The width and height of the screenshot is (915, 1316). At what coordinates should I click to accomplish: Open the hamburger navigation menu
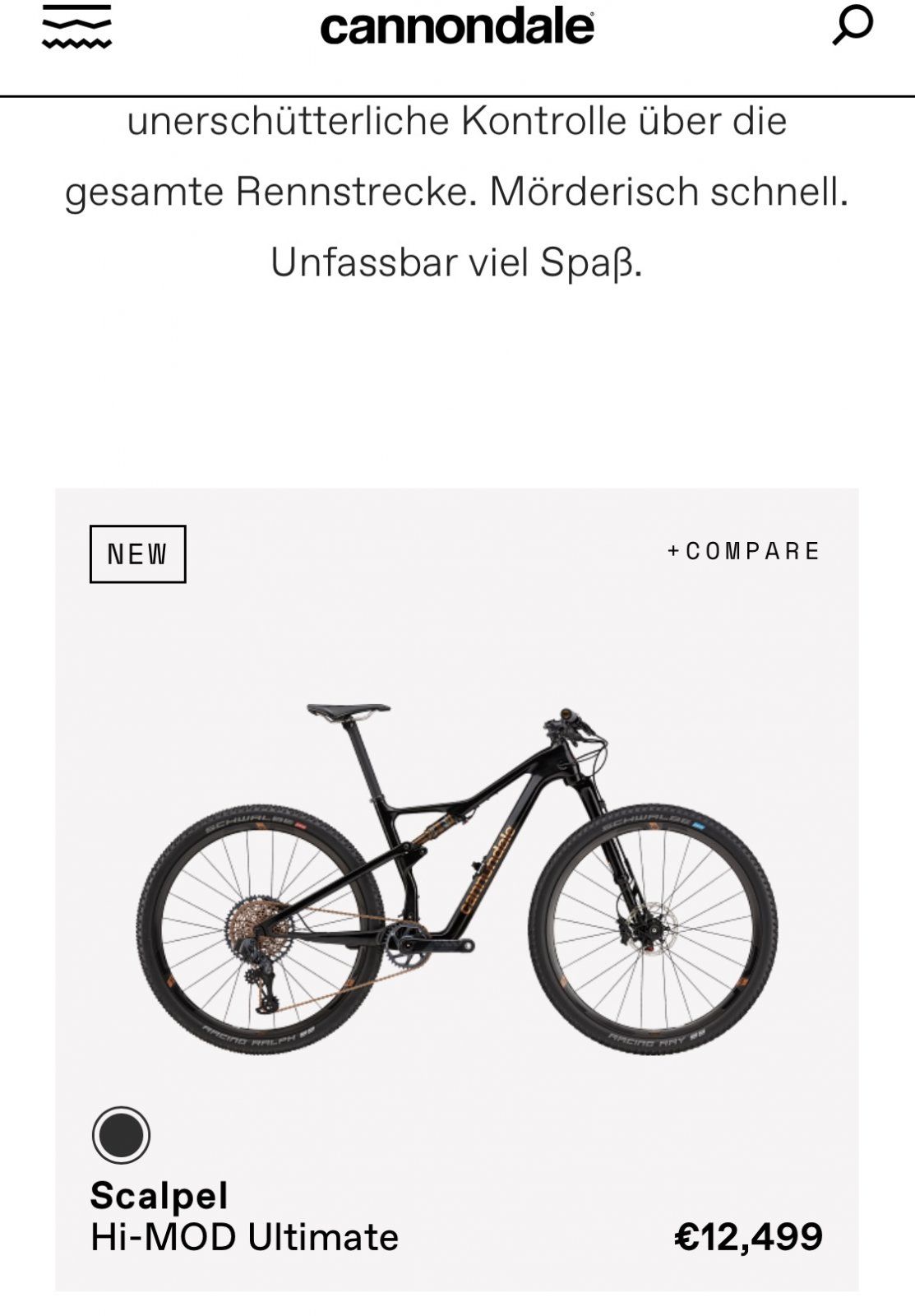[x=76, y=26]
